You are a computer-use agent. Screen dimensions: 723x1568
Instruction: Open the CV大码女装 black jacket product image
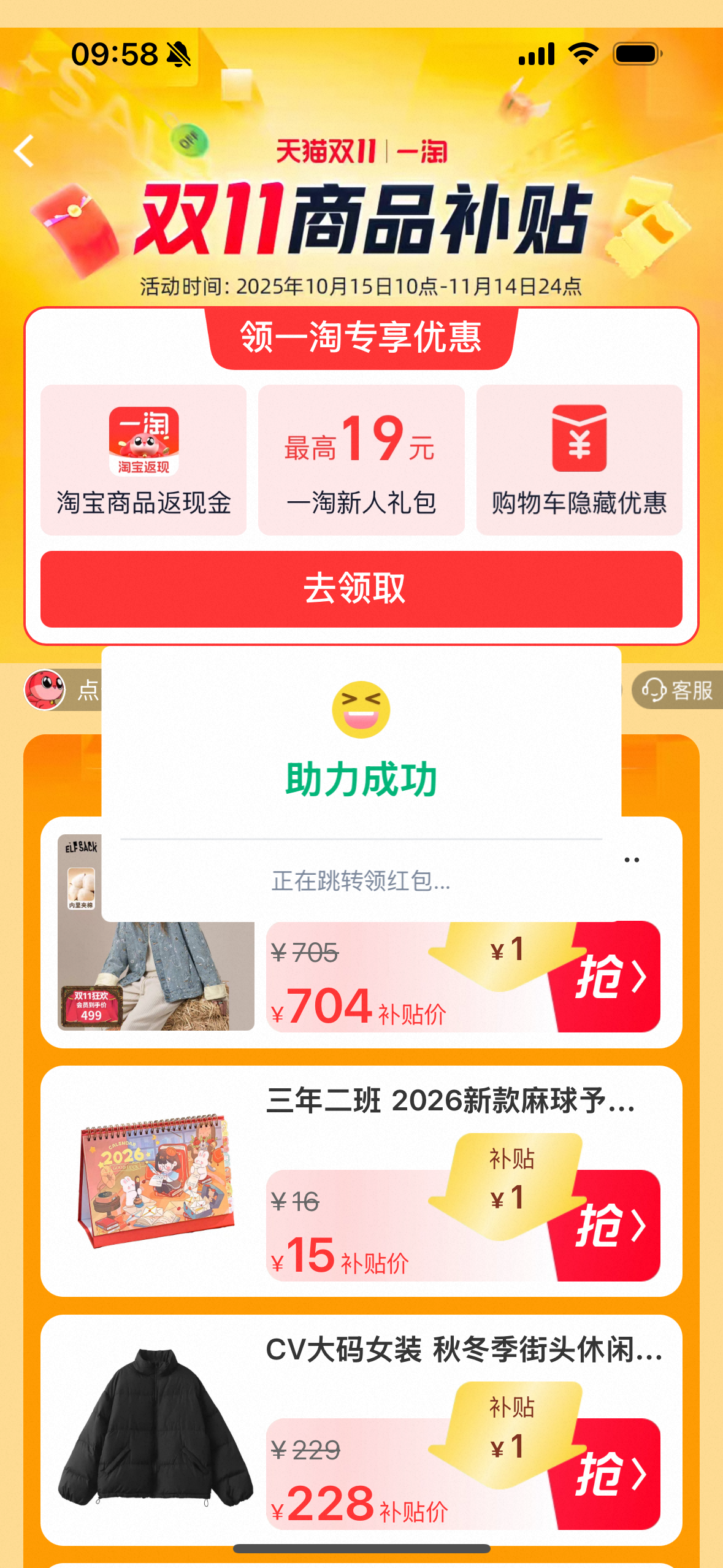point(156,1429)
